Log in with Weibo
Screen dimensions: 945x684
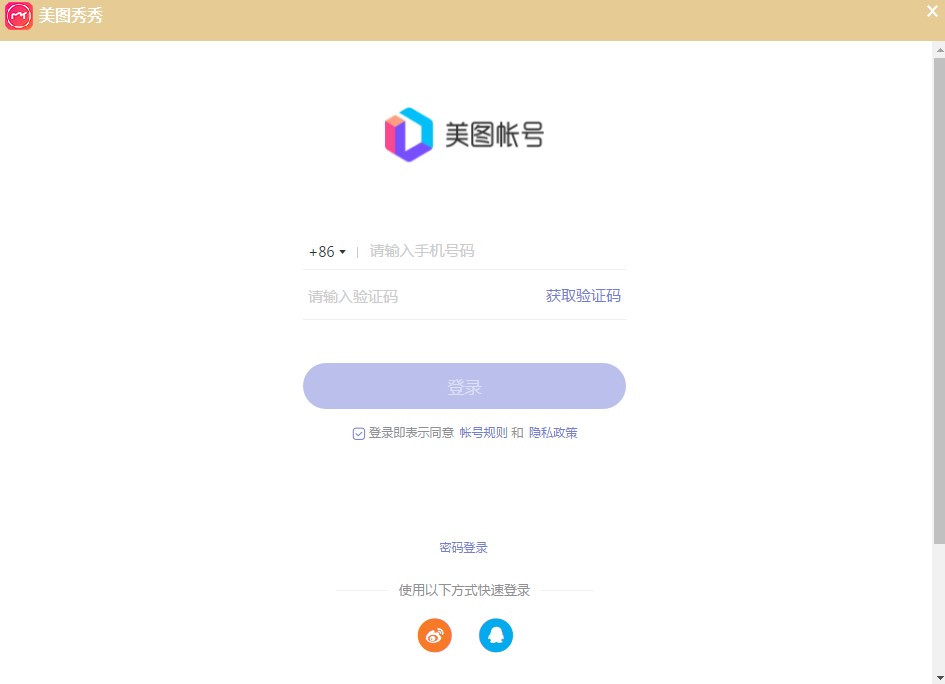tap(435, 635)
